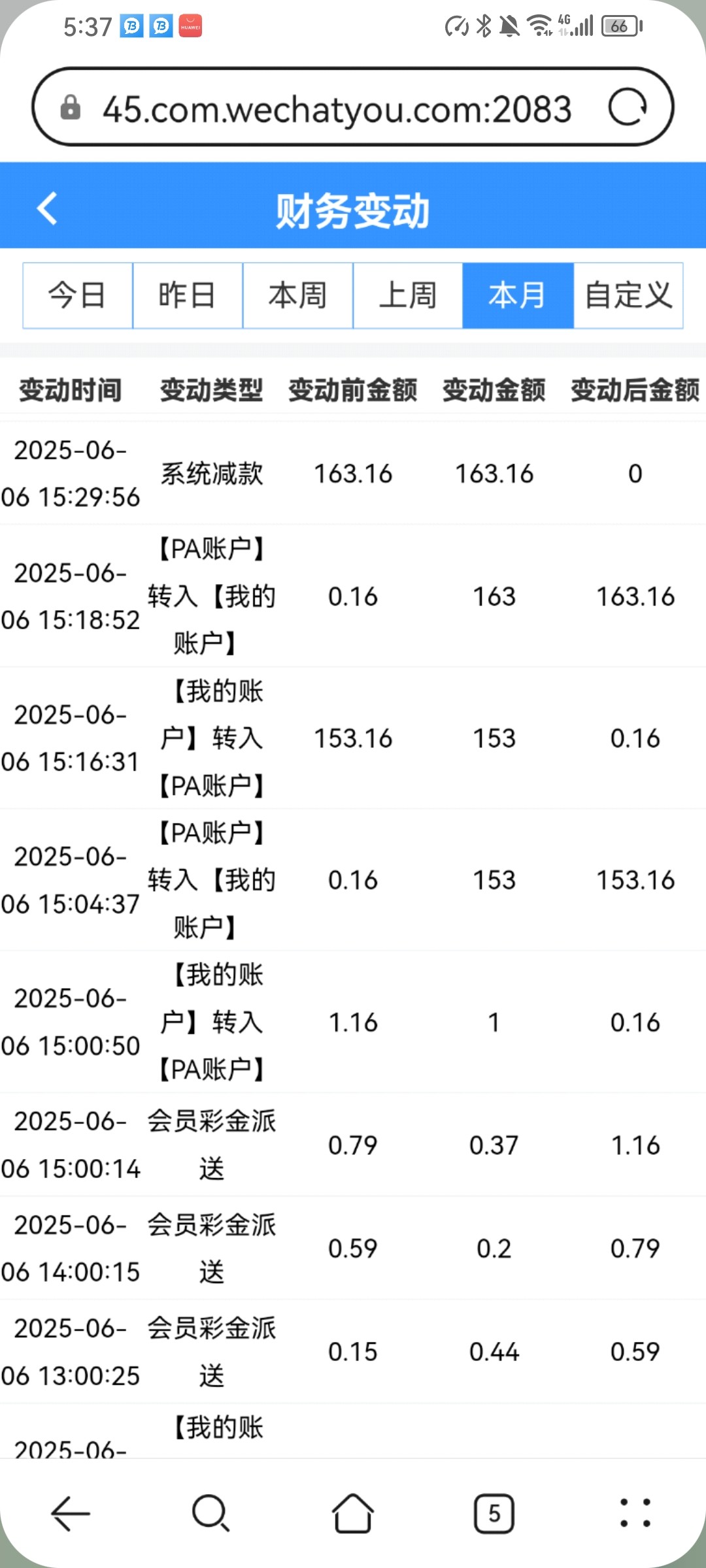Go to the browser home page
Screen dimensions: 706x1568
pos(353,1513)
